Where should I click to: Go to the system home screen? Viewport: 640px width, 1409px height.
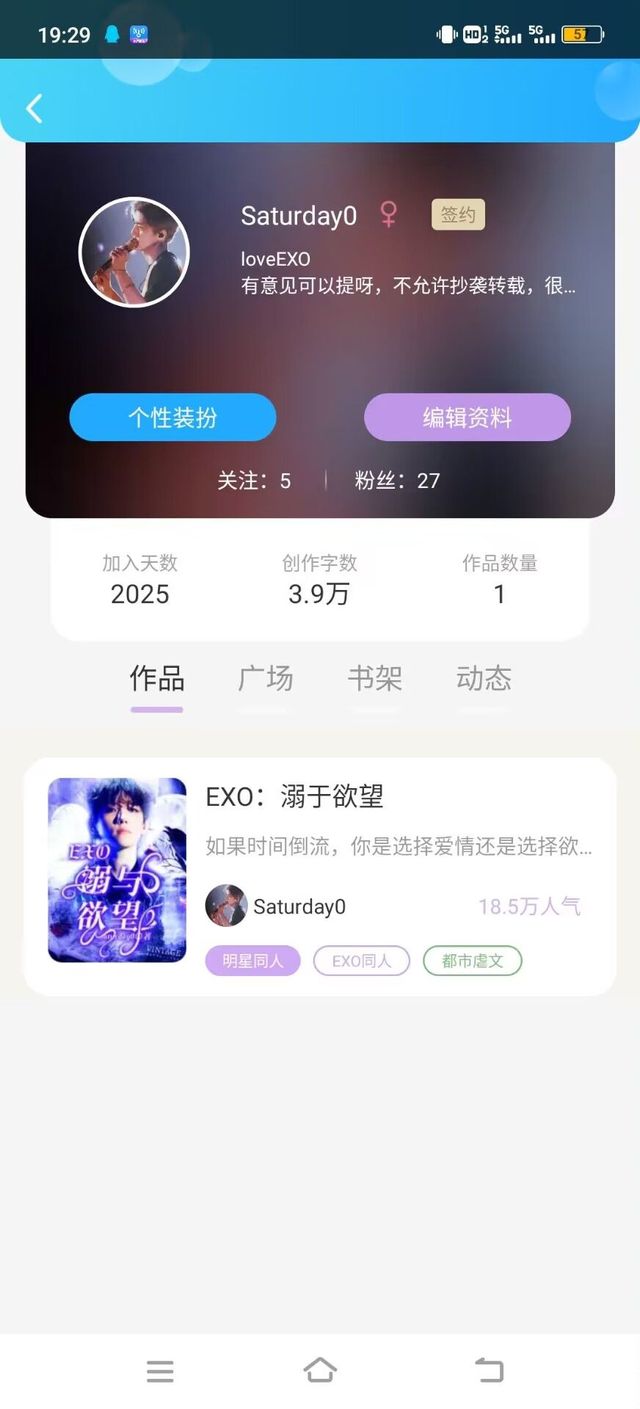320,1371
